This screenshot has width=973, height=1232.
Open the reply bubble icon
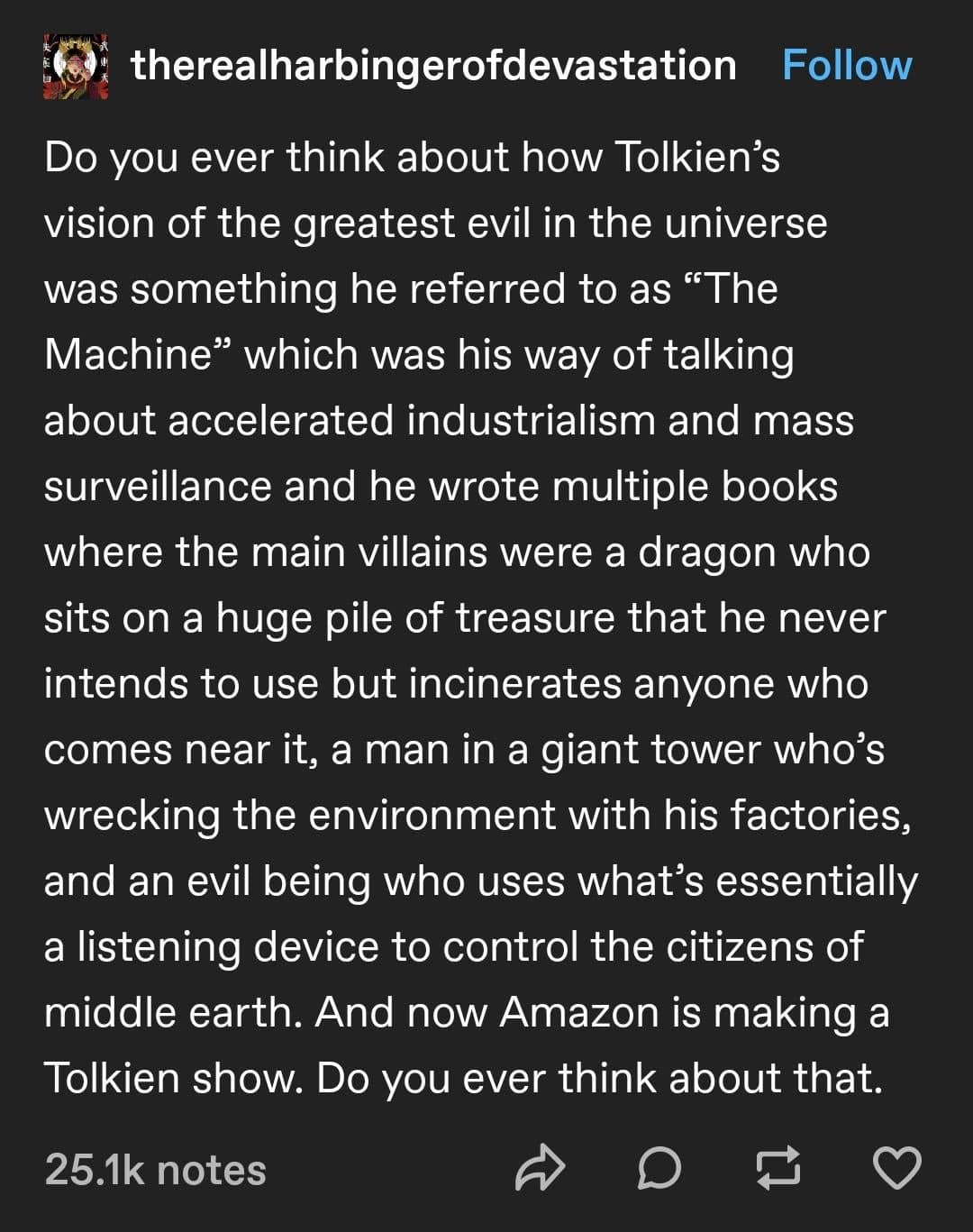[x=659, y=1168]
